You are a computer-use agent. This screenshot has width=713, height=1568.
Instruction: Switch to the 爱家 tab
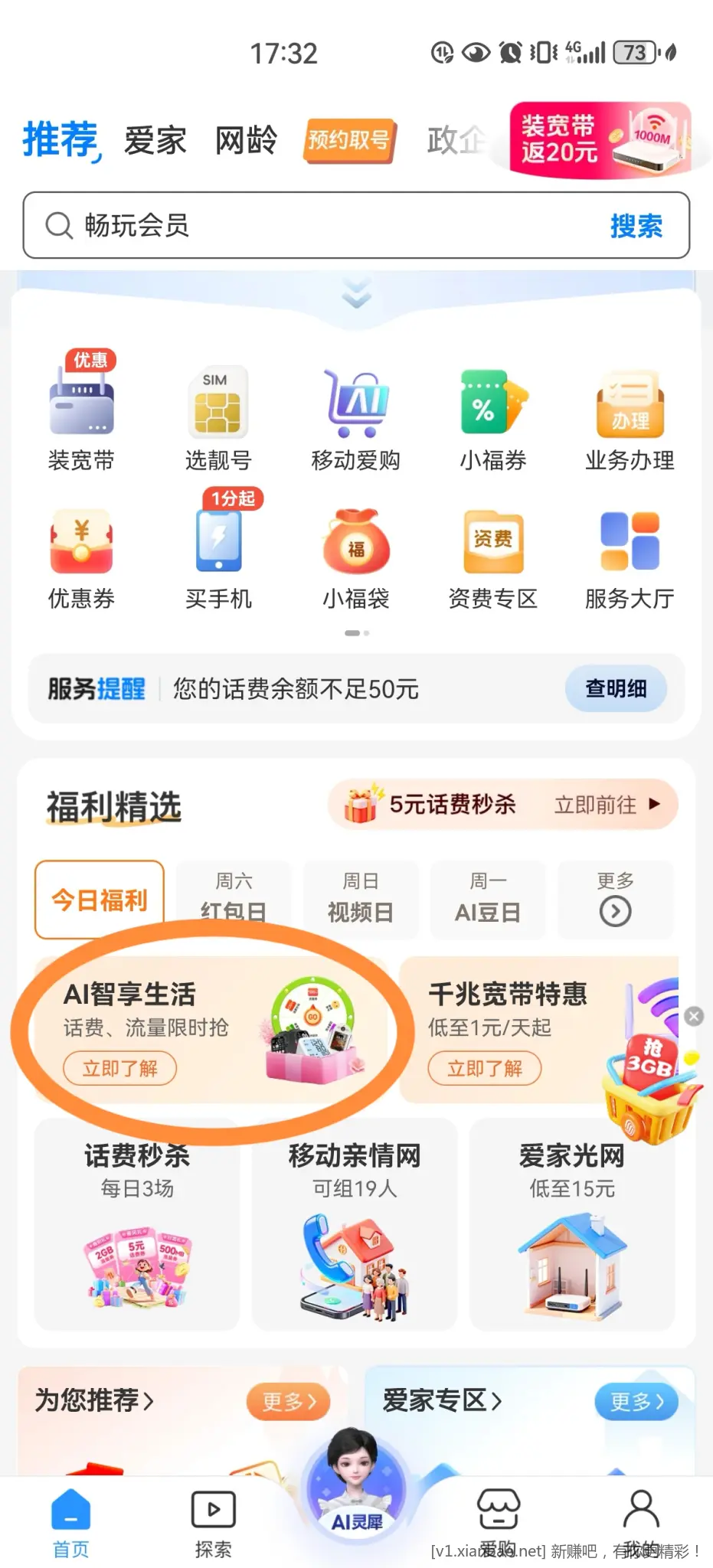point(155,140)
